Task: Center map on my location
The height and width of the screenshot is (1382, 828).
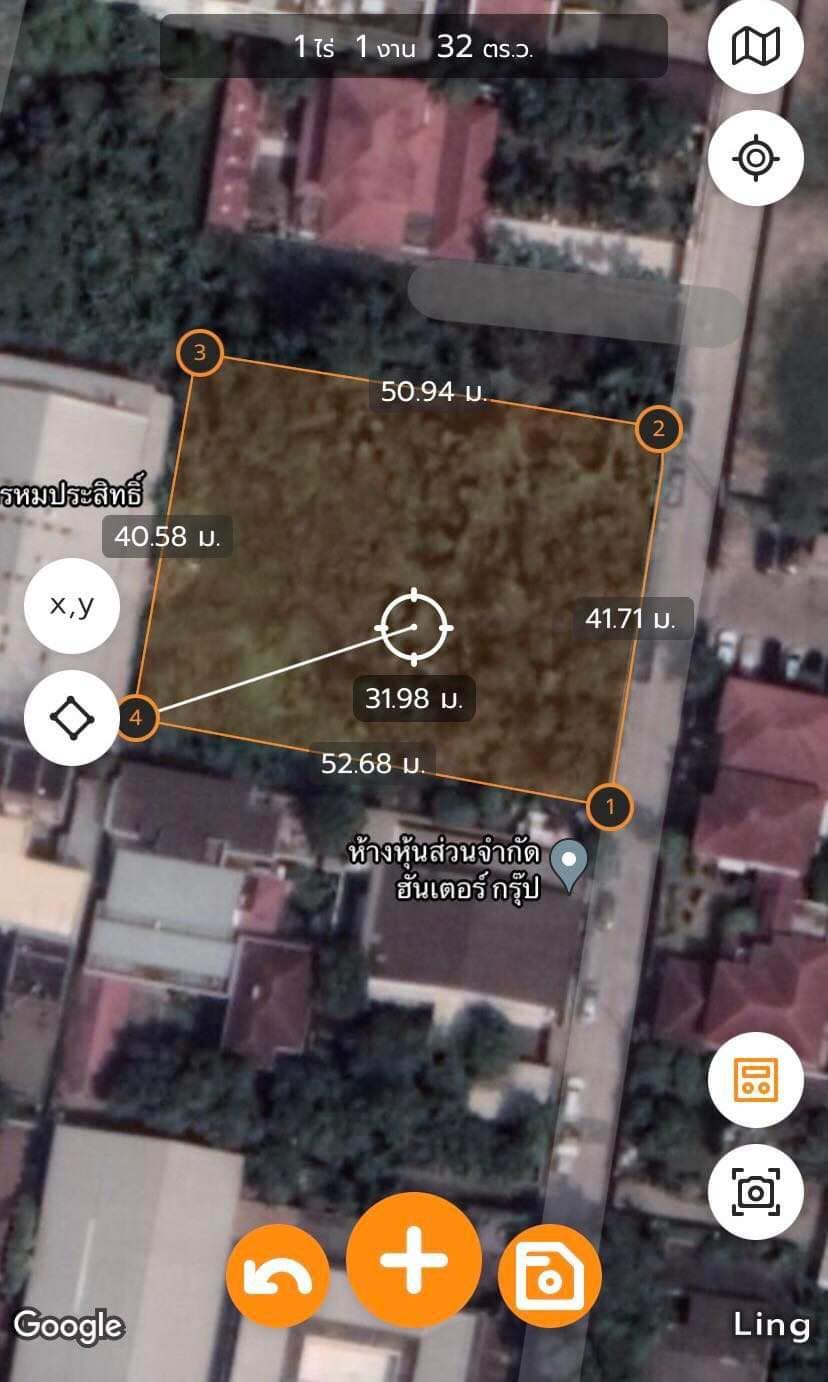Action: pos(756,158)
